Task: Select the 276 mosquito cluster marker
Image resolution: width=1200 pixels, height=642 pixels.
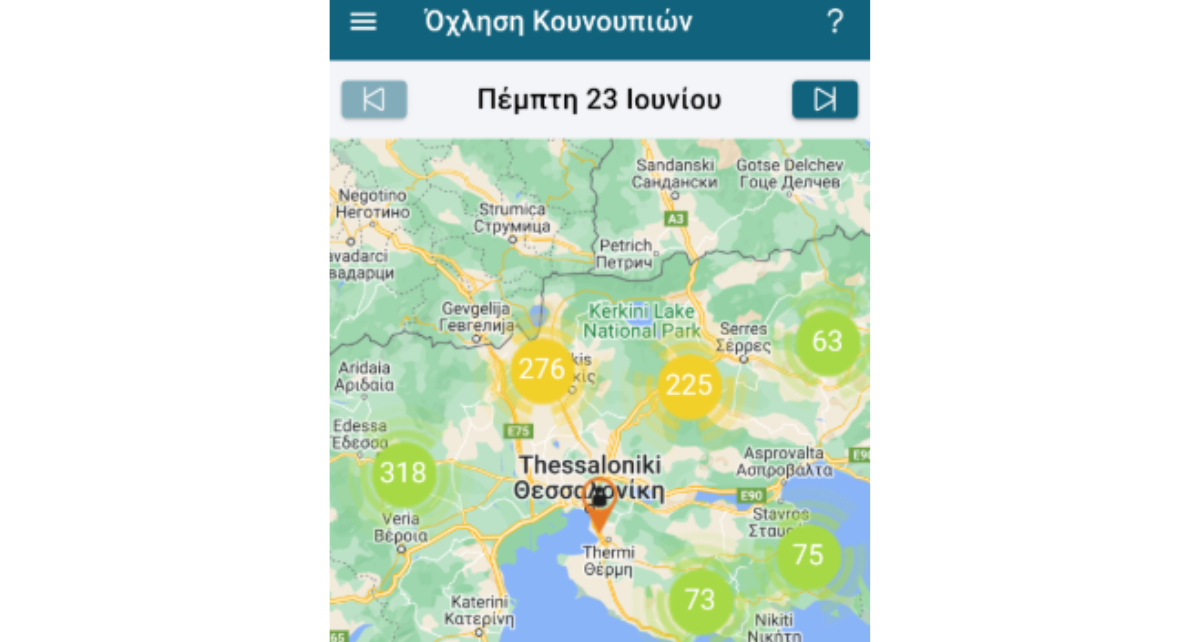Action: [542, 369]
